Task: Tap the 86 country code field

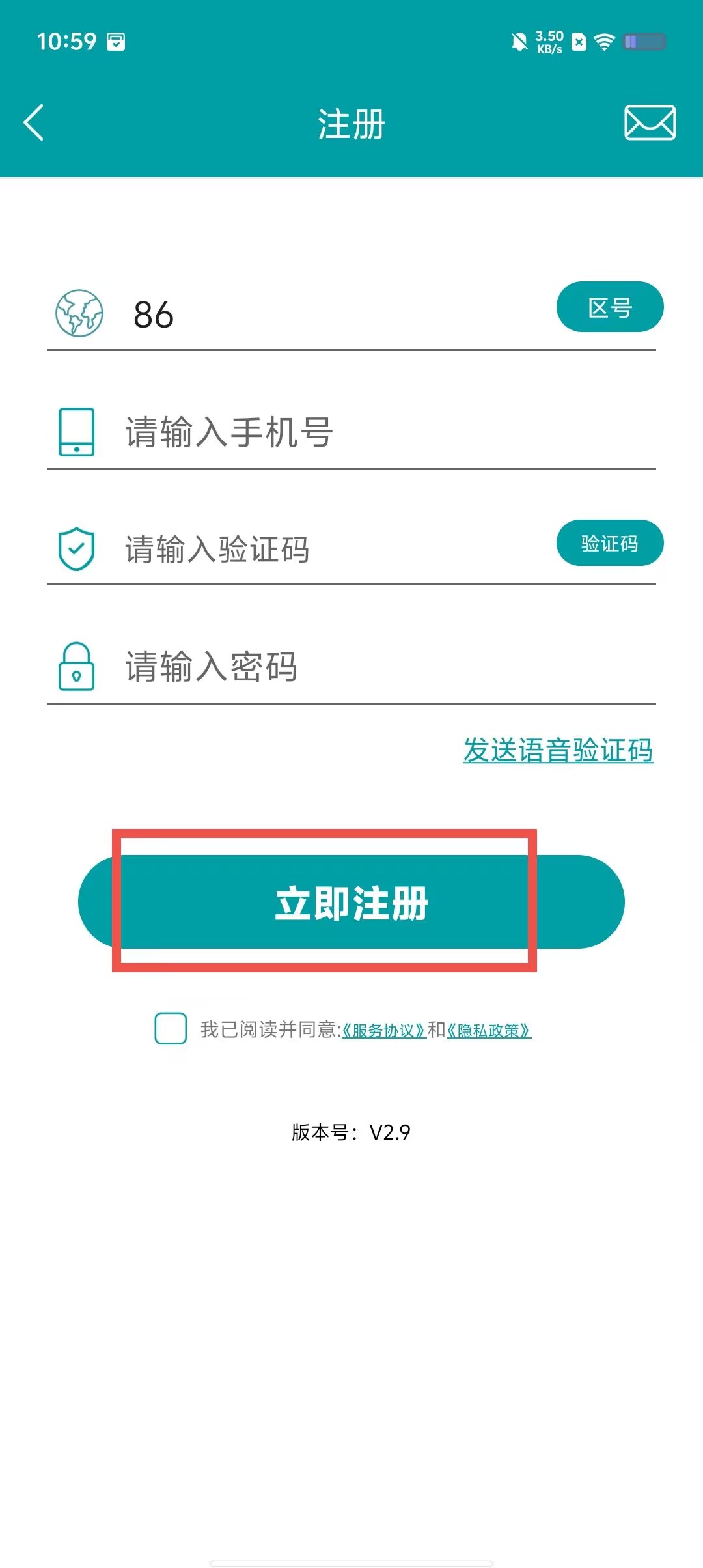Action: click(338, 315)
